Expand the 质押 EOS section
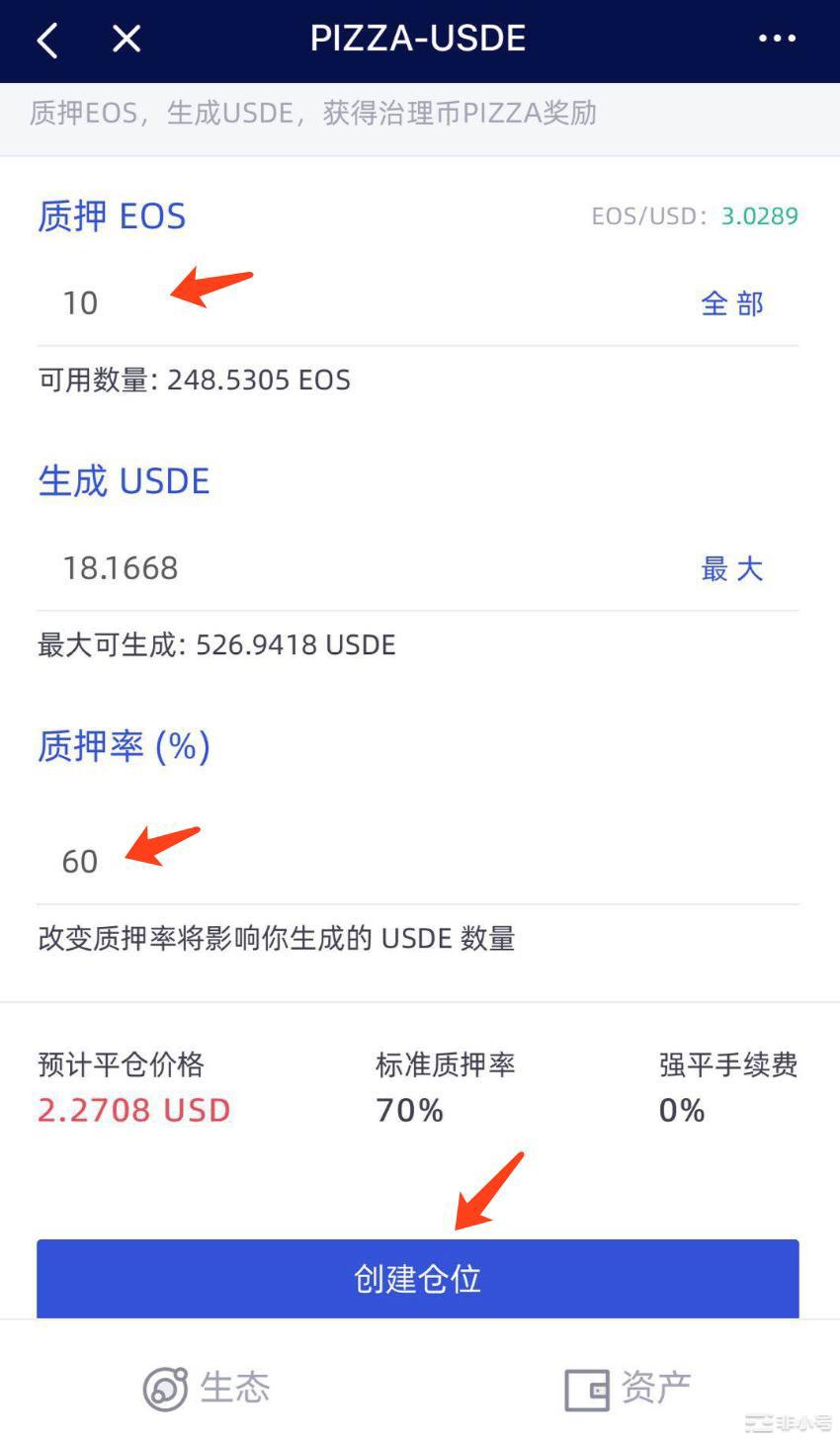This screenshot has height=1441, width=840. point(112,216)
